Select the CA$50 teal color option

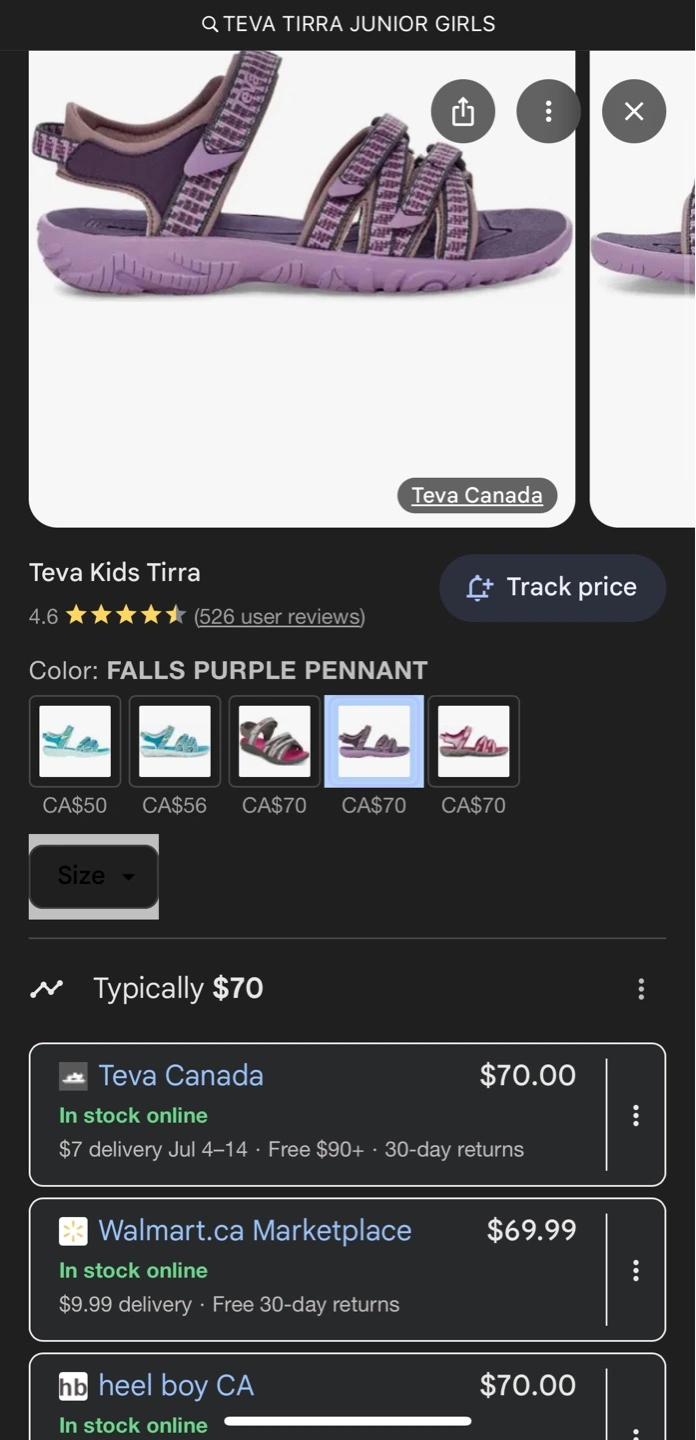coord(75,741)
